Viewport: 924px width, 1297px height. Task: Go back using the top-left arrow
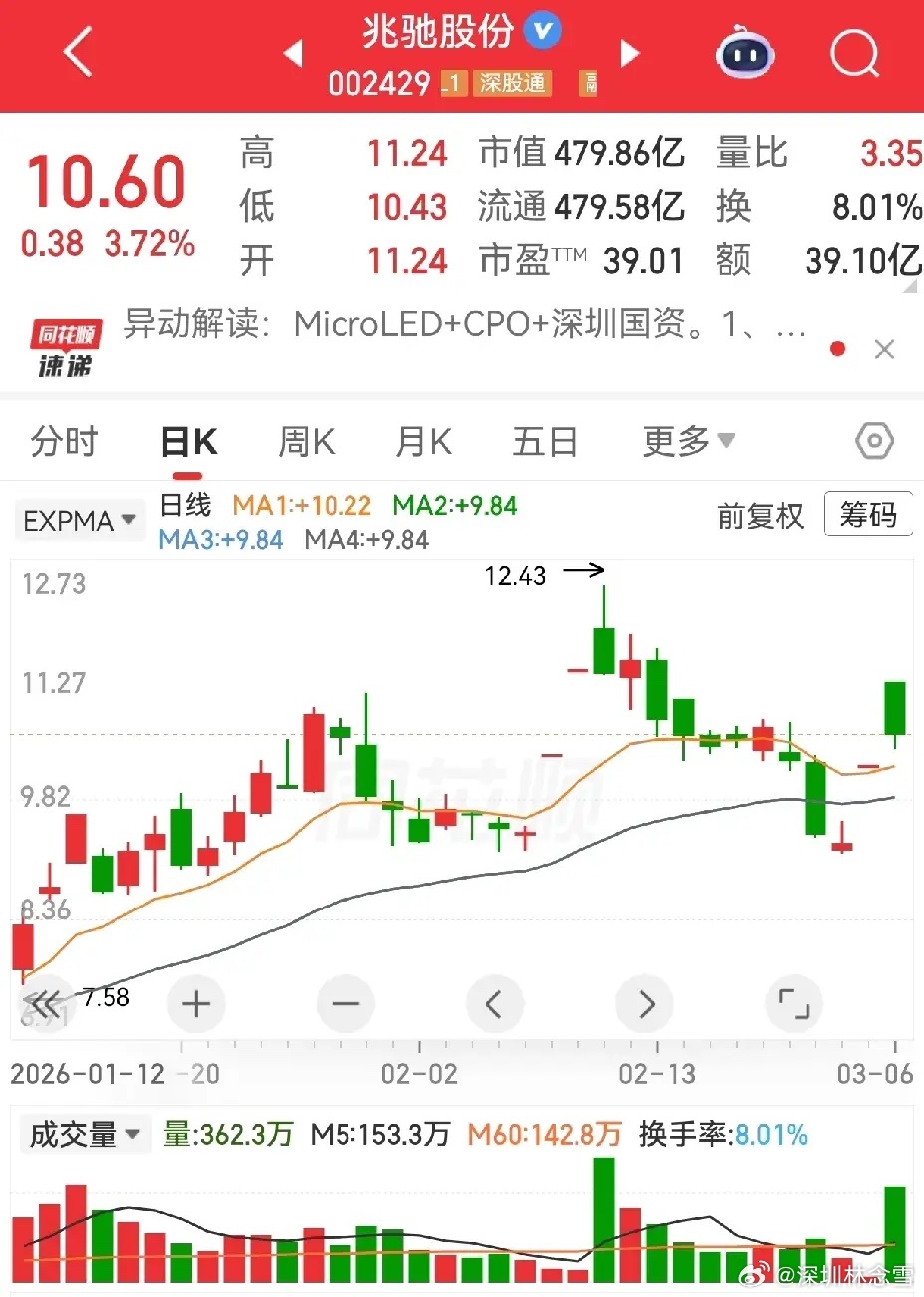(x=78, y=51)
